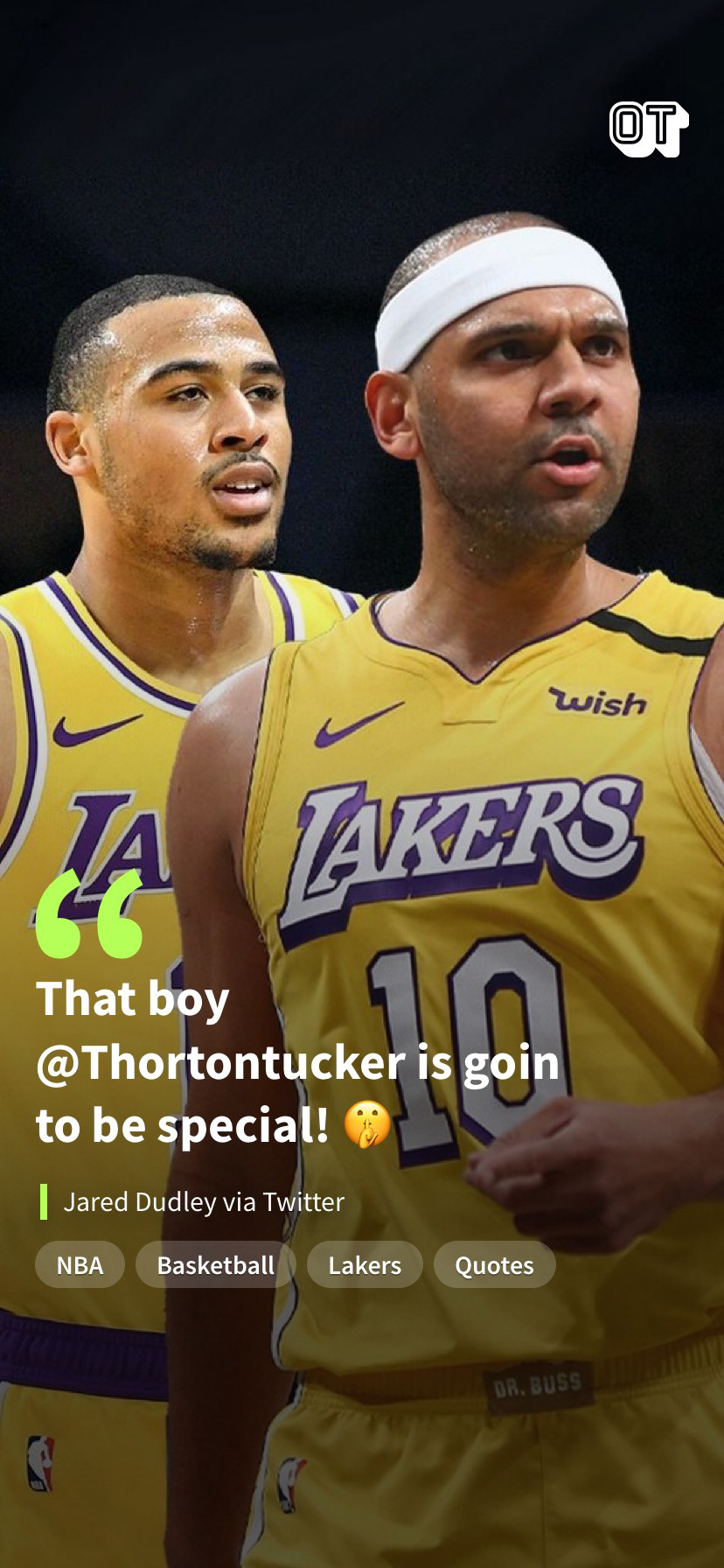Tap the Lakers tag chip
The width and height of the screenshot is (724, 1568).
coord(365,1265)
